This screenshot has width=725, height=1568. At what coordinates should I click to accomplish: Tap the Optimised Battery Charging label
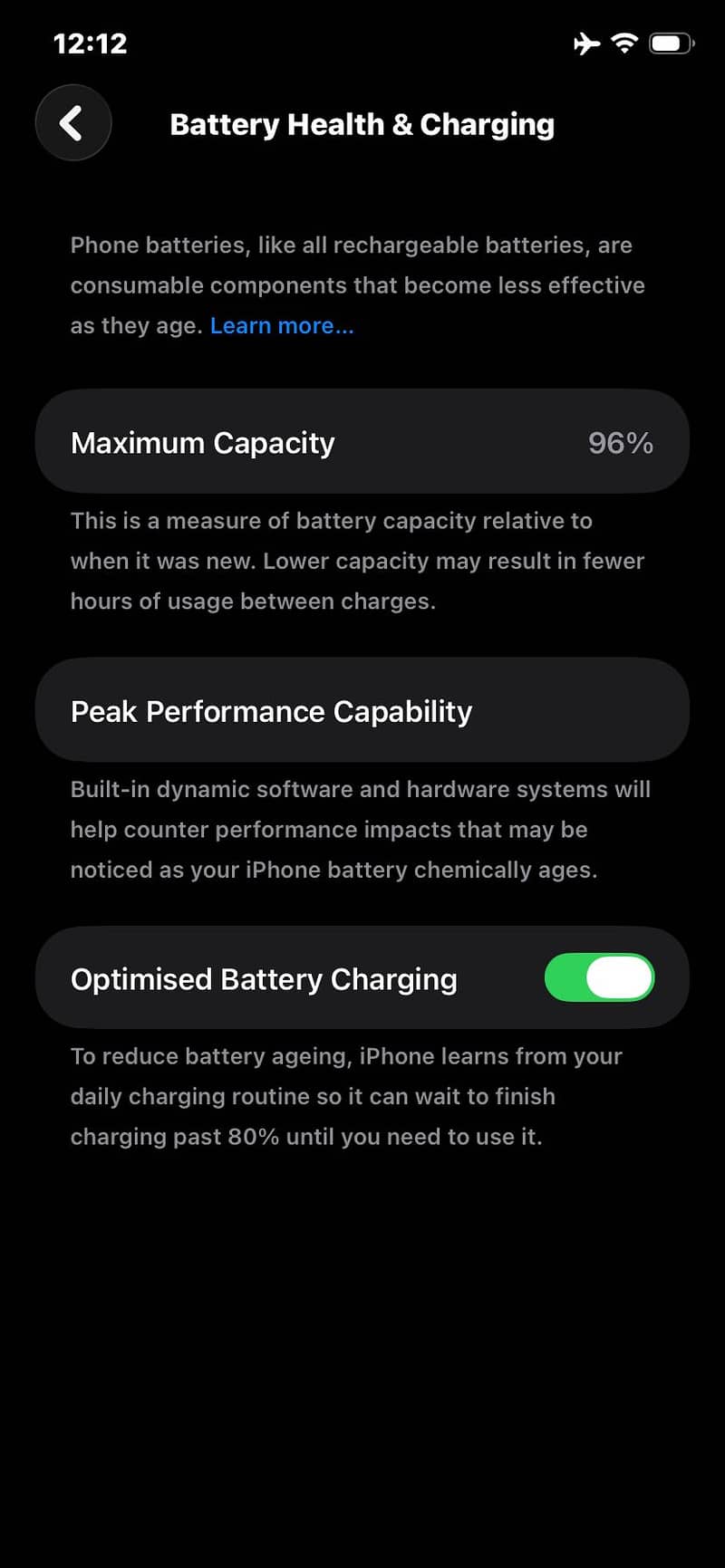[263, 979]
